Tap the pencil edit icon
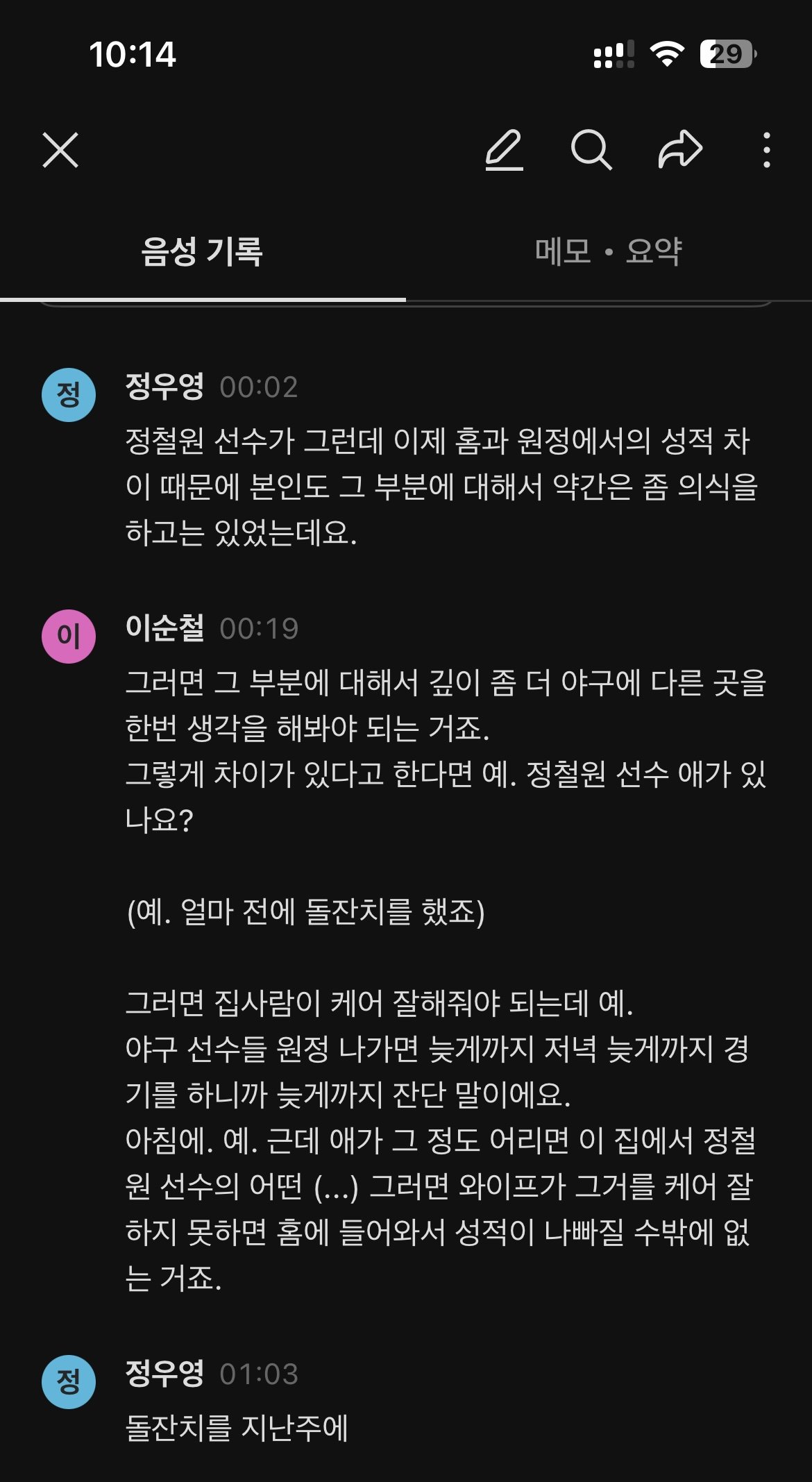 tap(504, 150)
